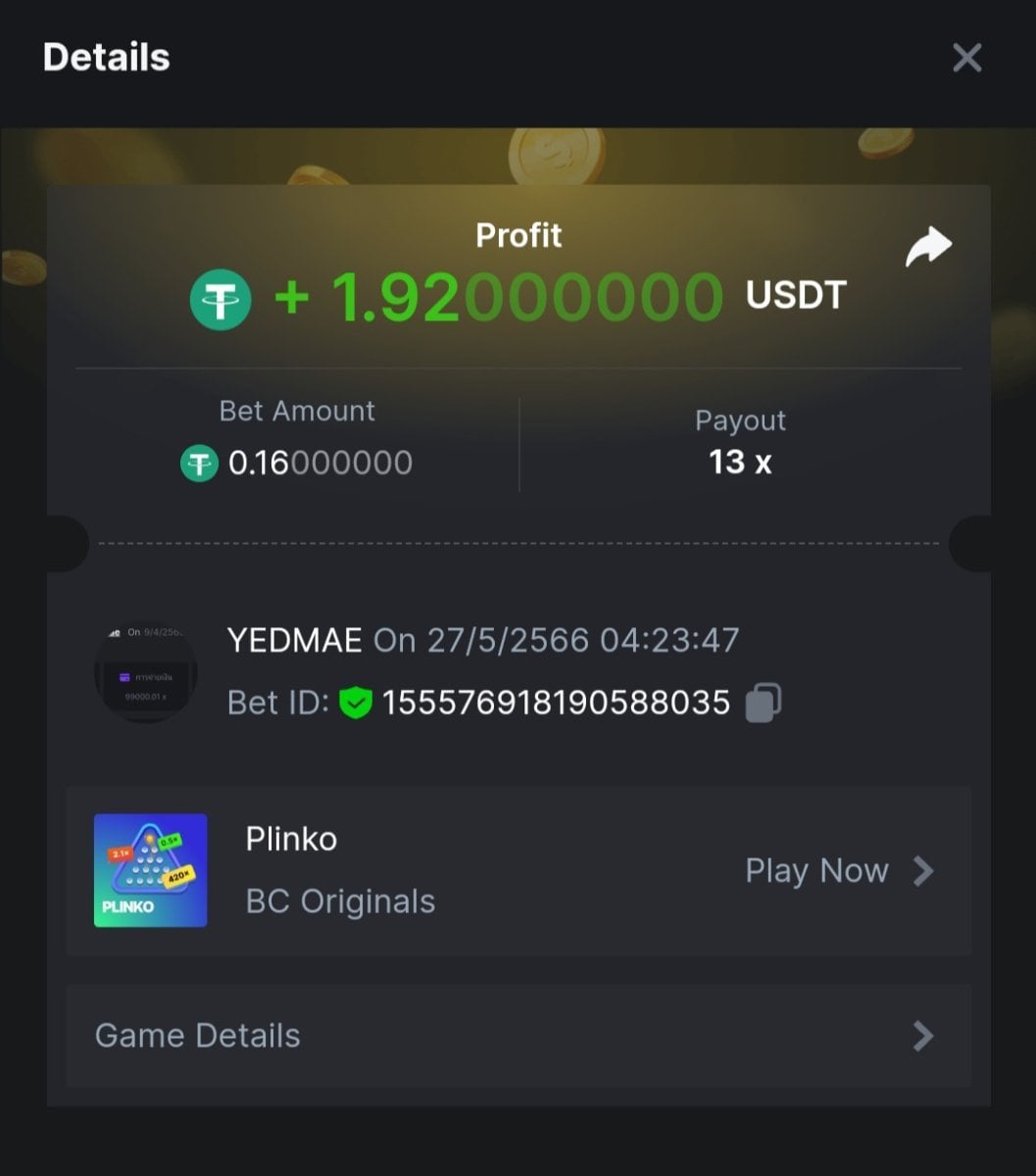The image size is (1036, 1176).
Task: Copy the Bet ID
Action: tap(764, 703)
